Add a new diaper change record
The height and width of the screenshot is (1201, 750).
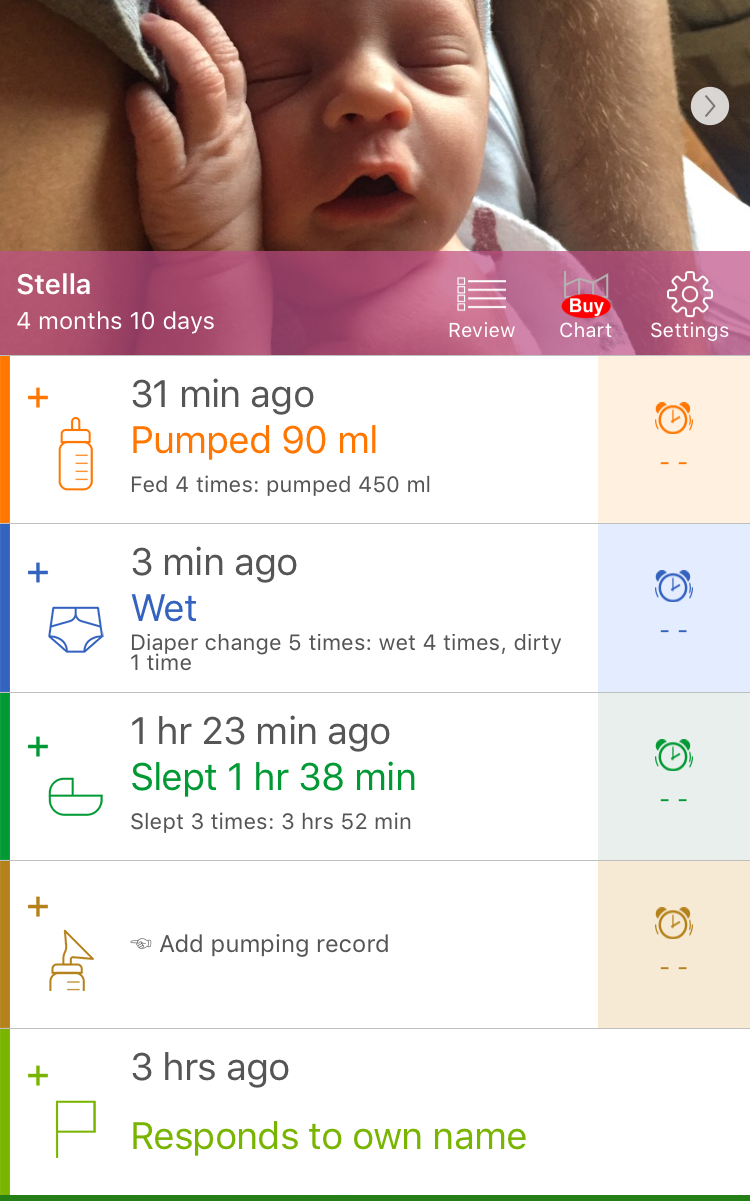pos(38,573)
